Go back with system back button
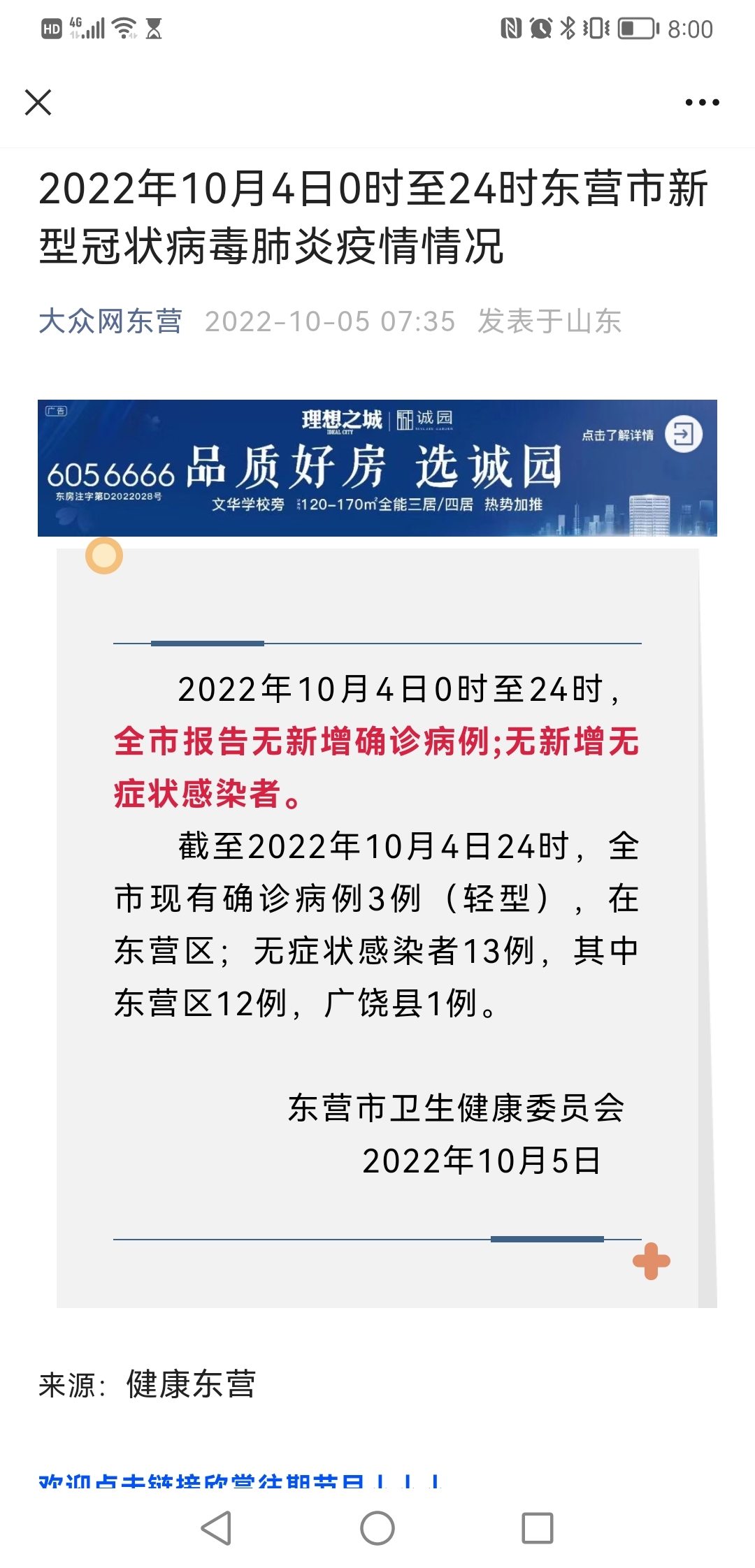Viewport: 755px width, 1568px height. [217, 1528]
